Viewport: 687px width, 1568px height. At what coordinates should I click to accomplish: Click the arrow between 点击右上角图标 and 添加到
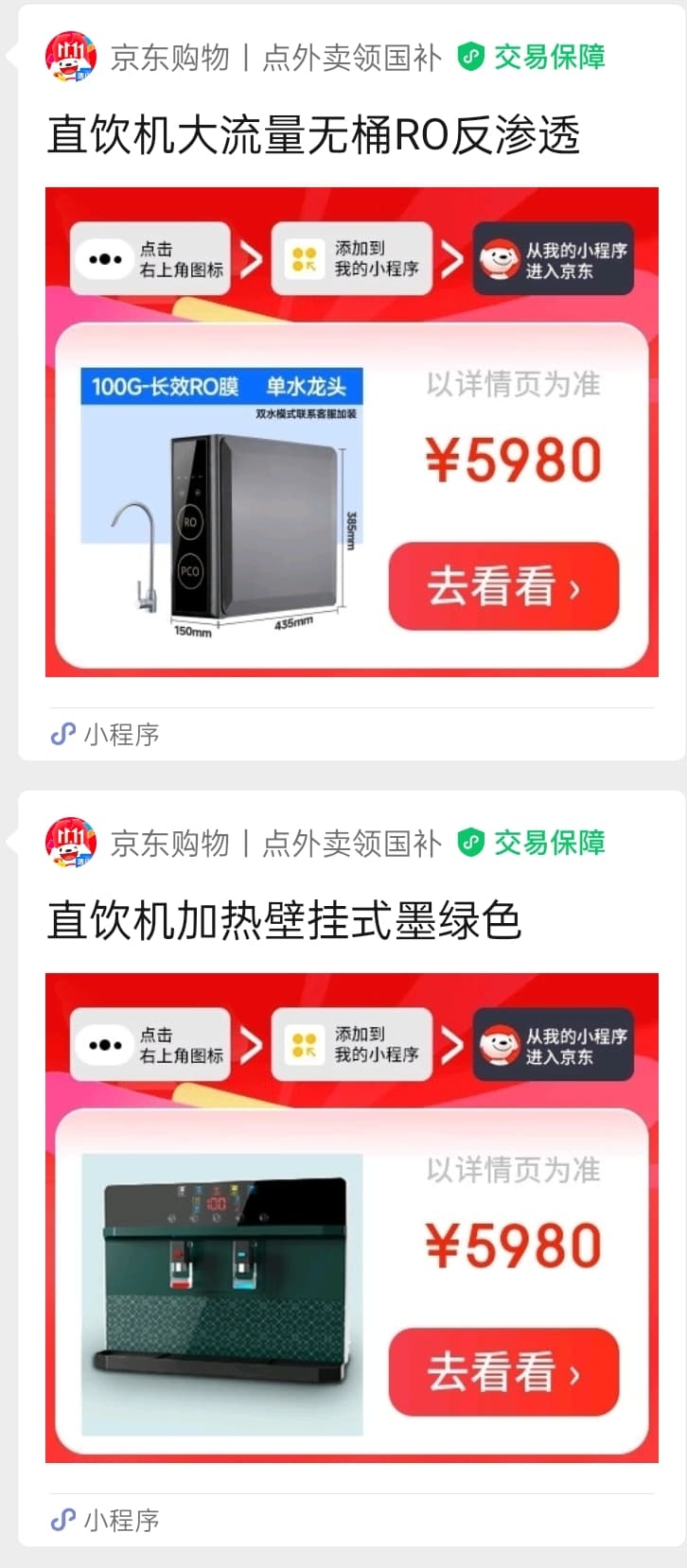(251, 259)
